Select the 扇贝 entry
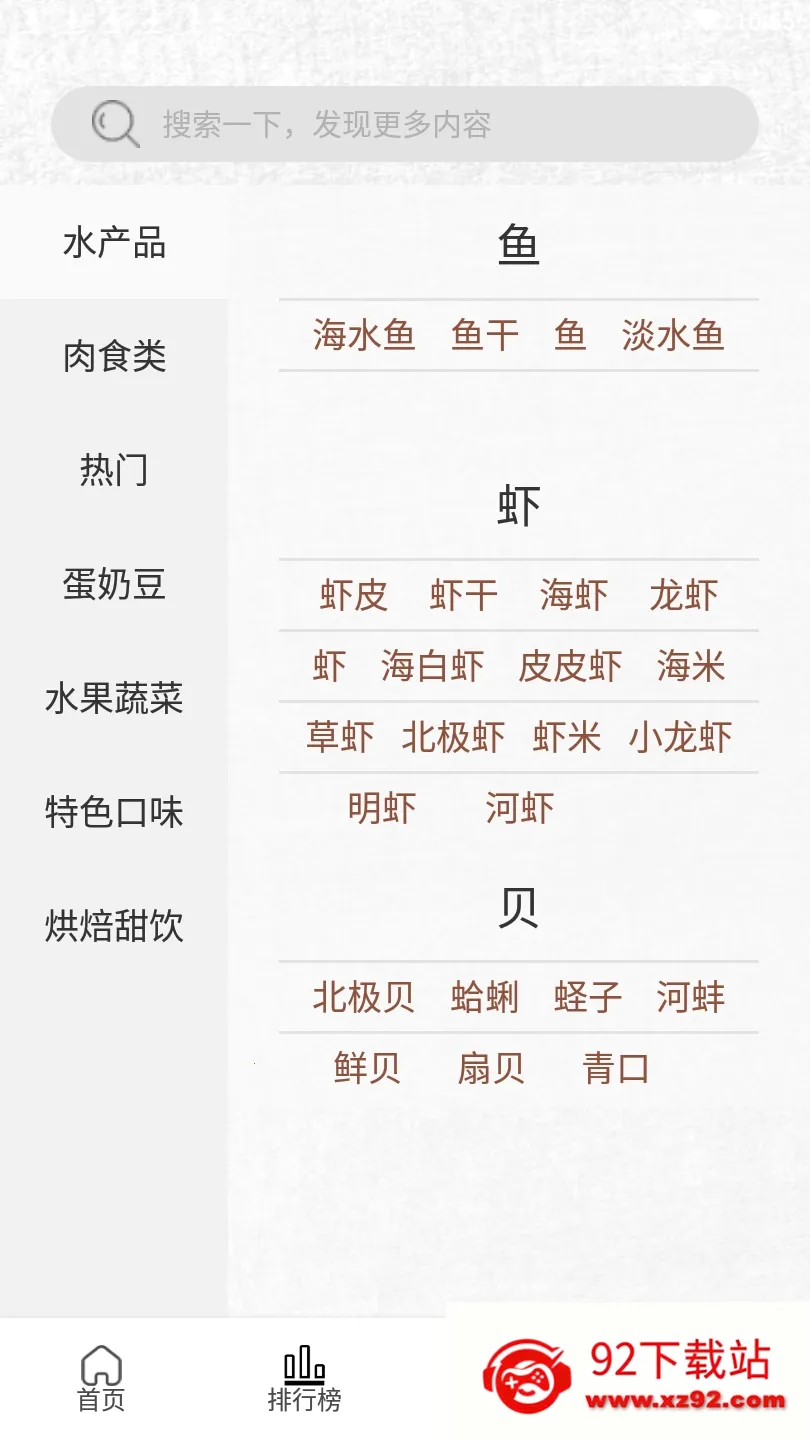 (x=491, y=1068)
